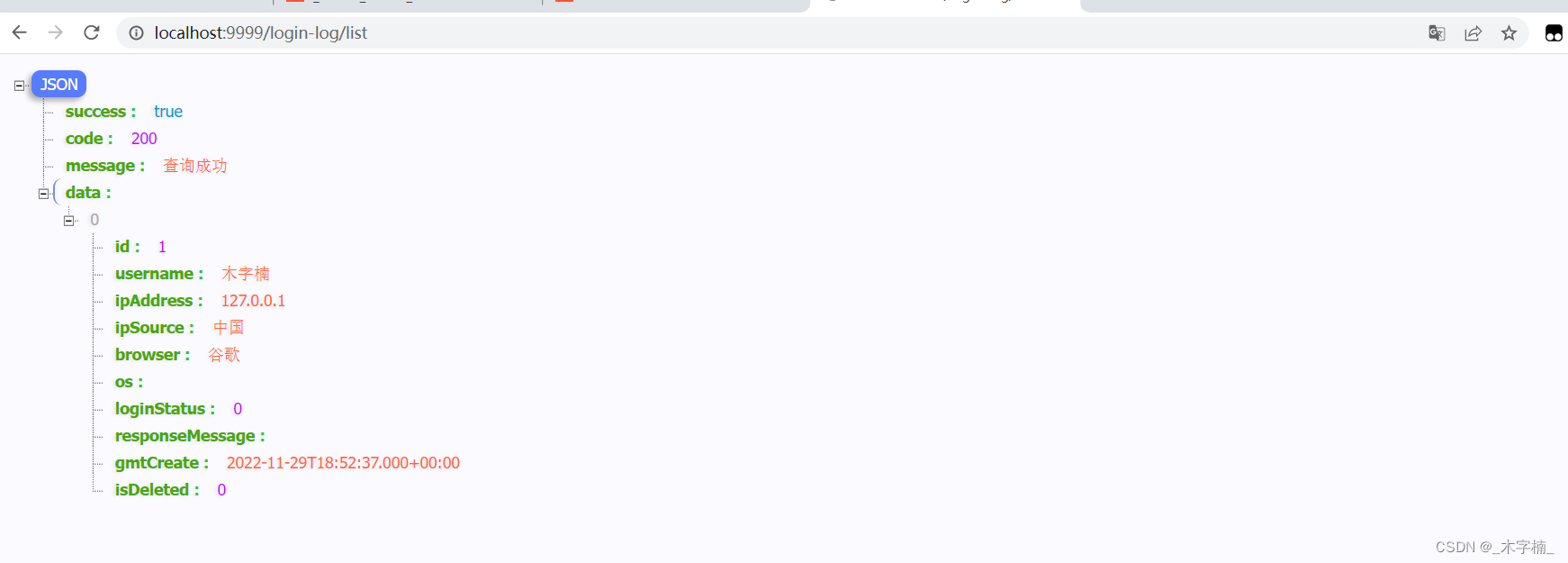Open the browser extension icon
The image size is (1568, 563).
(x=1554, y=33)
